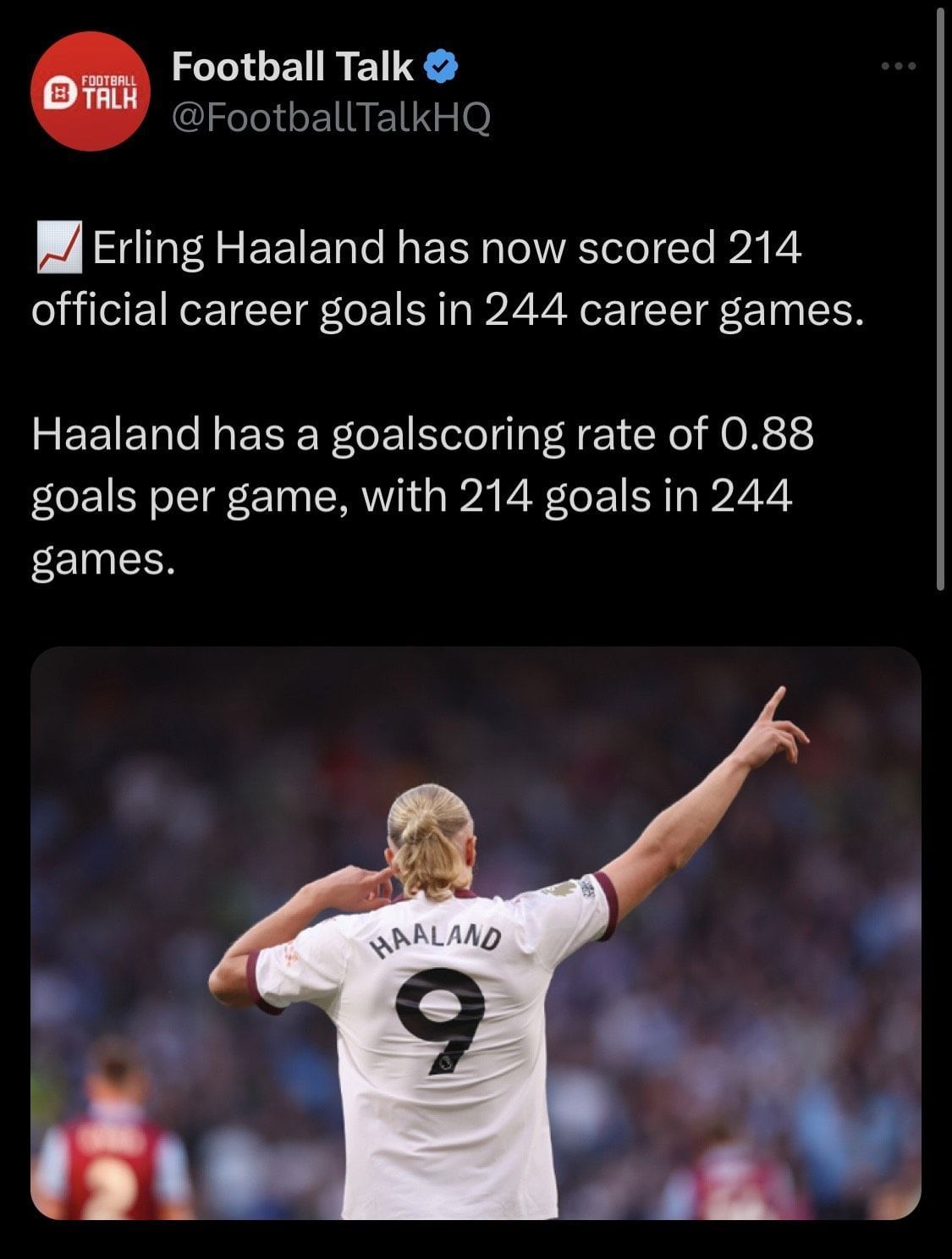View the Haaland photo full screen

(x=476, y=932)
